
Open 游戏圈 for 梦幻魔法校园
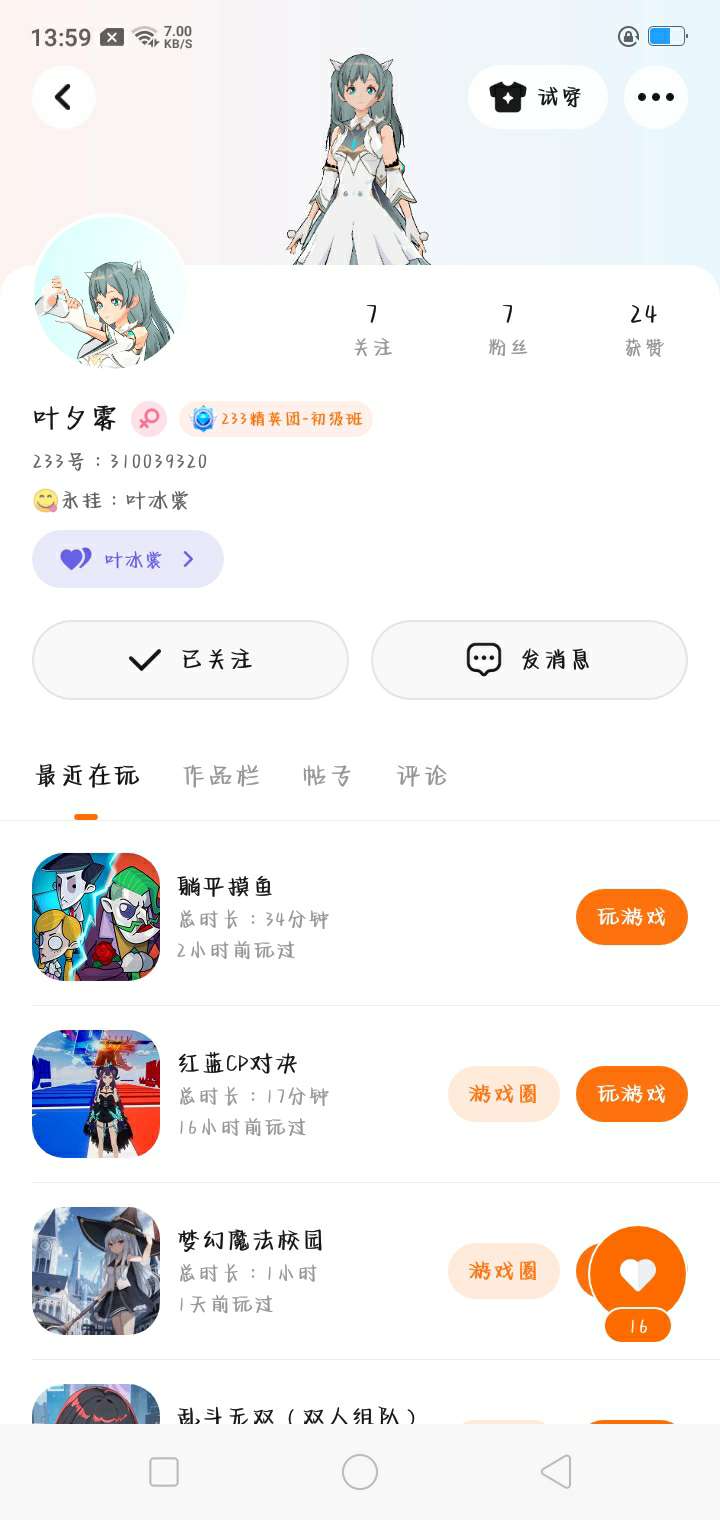click(x=503, y=1271)
